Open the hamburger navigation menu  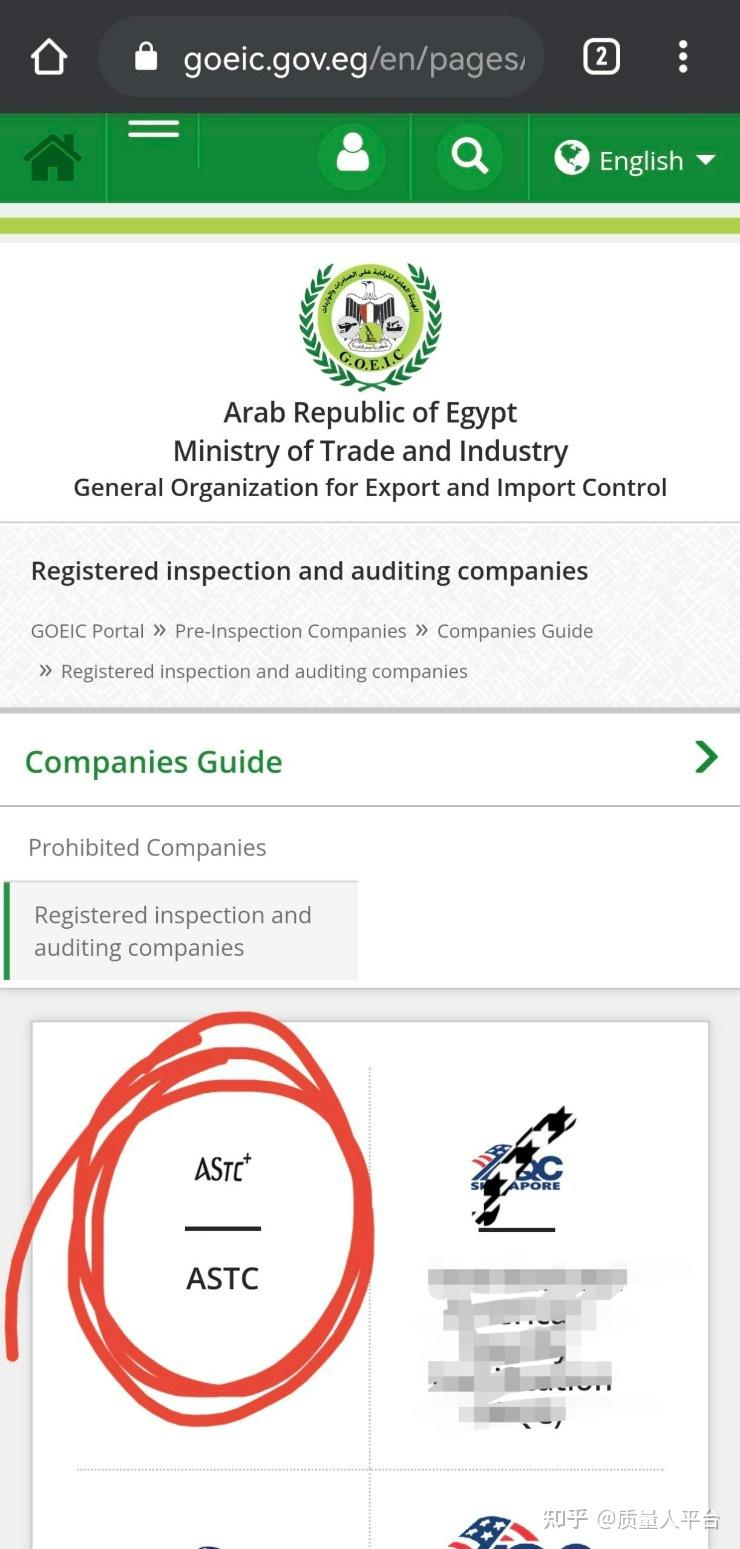153,130
